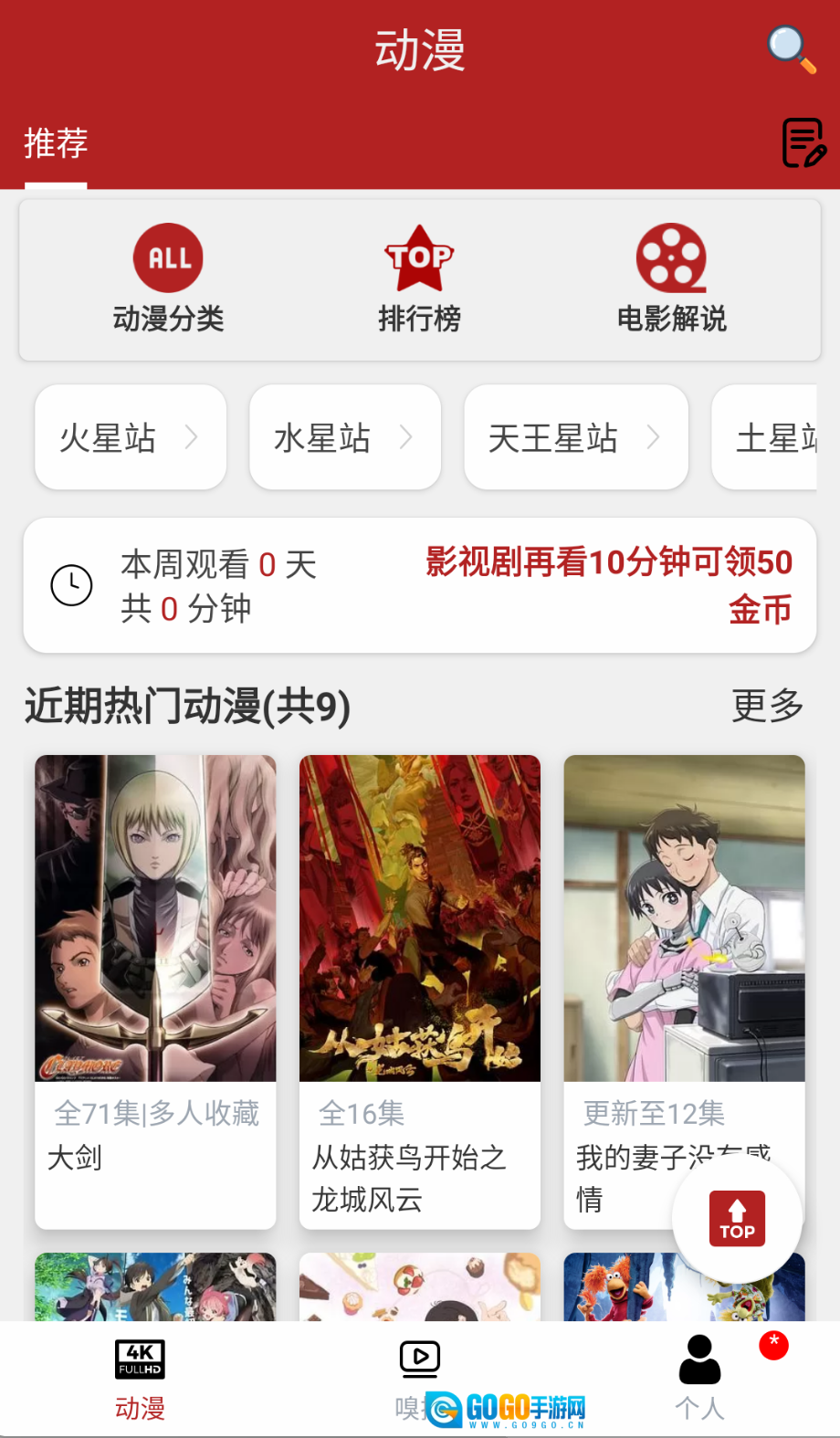Expand 火星站 via its chevron arrow
This screenshot has width=840, height=1438.
pyautogui.click(x=192, y=437)
